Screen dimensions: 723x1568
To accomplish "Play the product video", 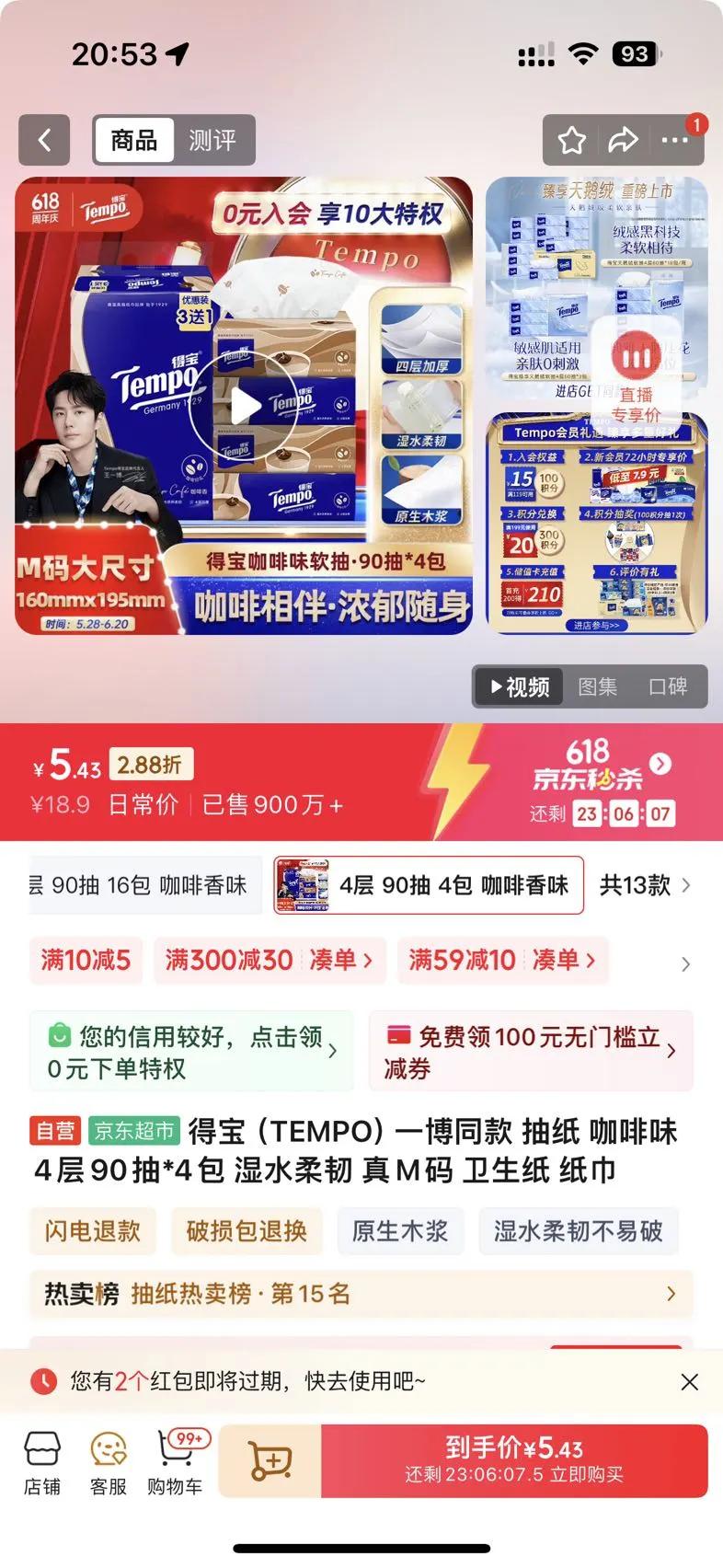I will [243, 406].
